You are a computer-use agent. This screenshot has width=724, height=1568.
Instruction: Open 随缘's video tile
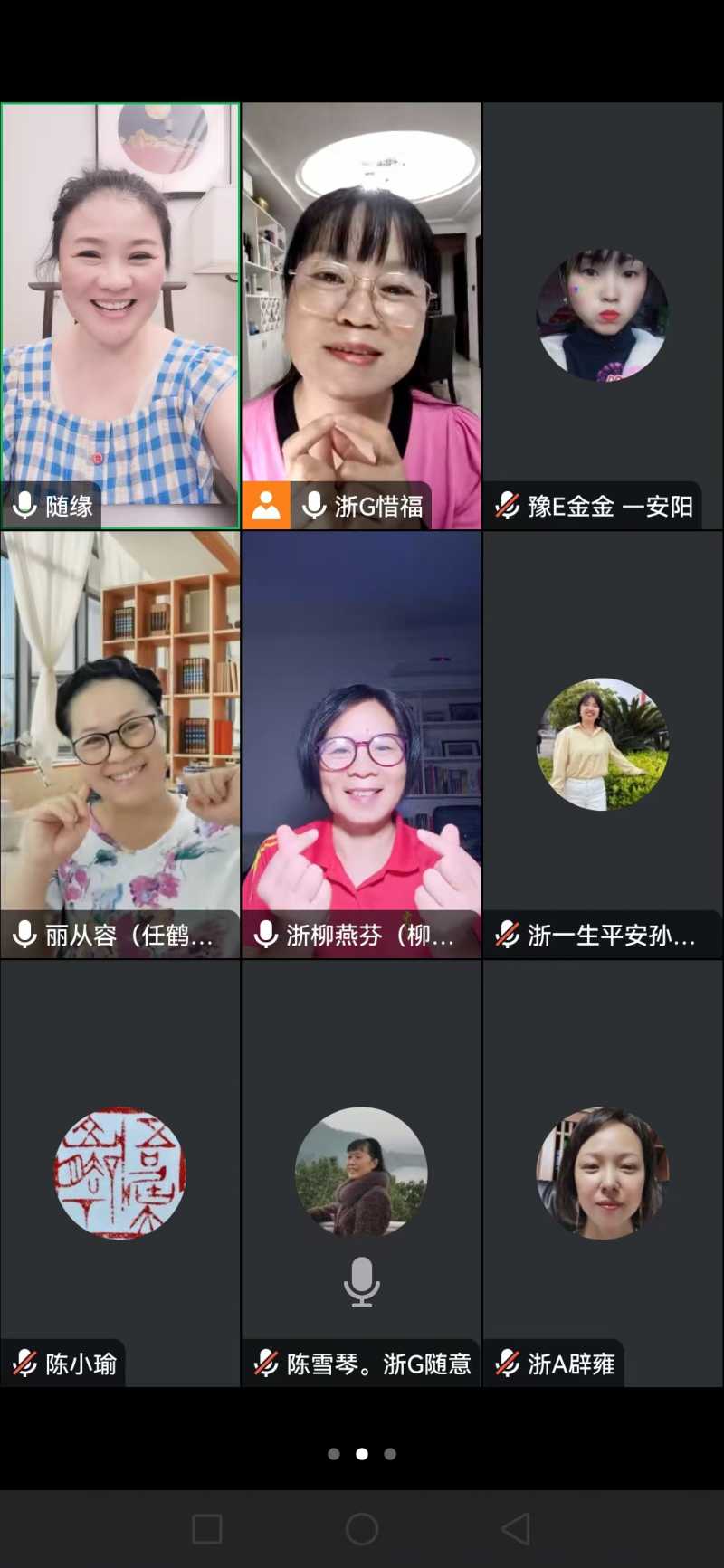119,315
